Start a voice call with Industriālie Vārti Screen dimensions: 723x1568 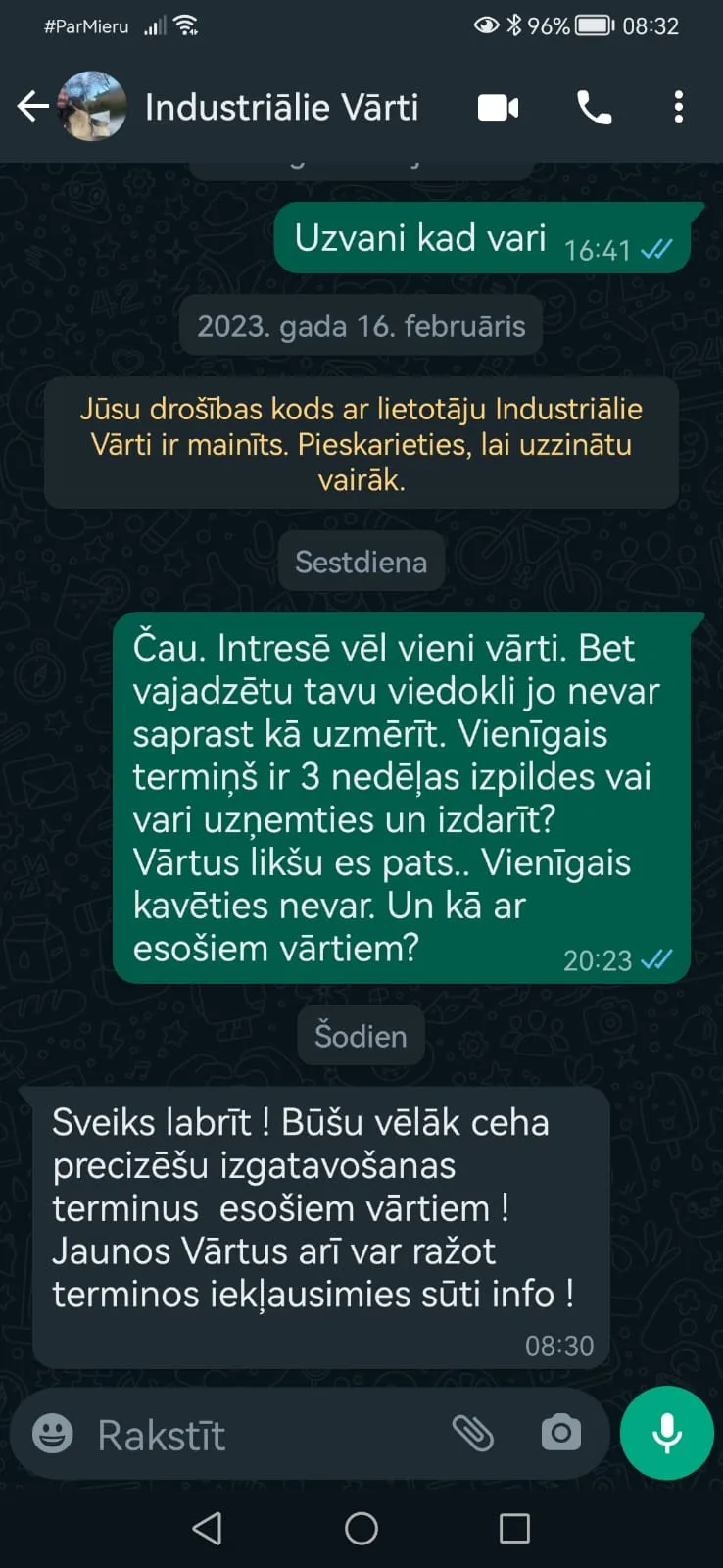(594, 107)
